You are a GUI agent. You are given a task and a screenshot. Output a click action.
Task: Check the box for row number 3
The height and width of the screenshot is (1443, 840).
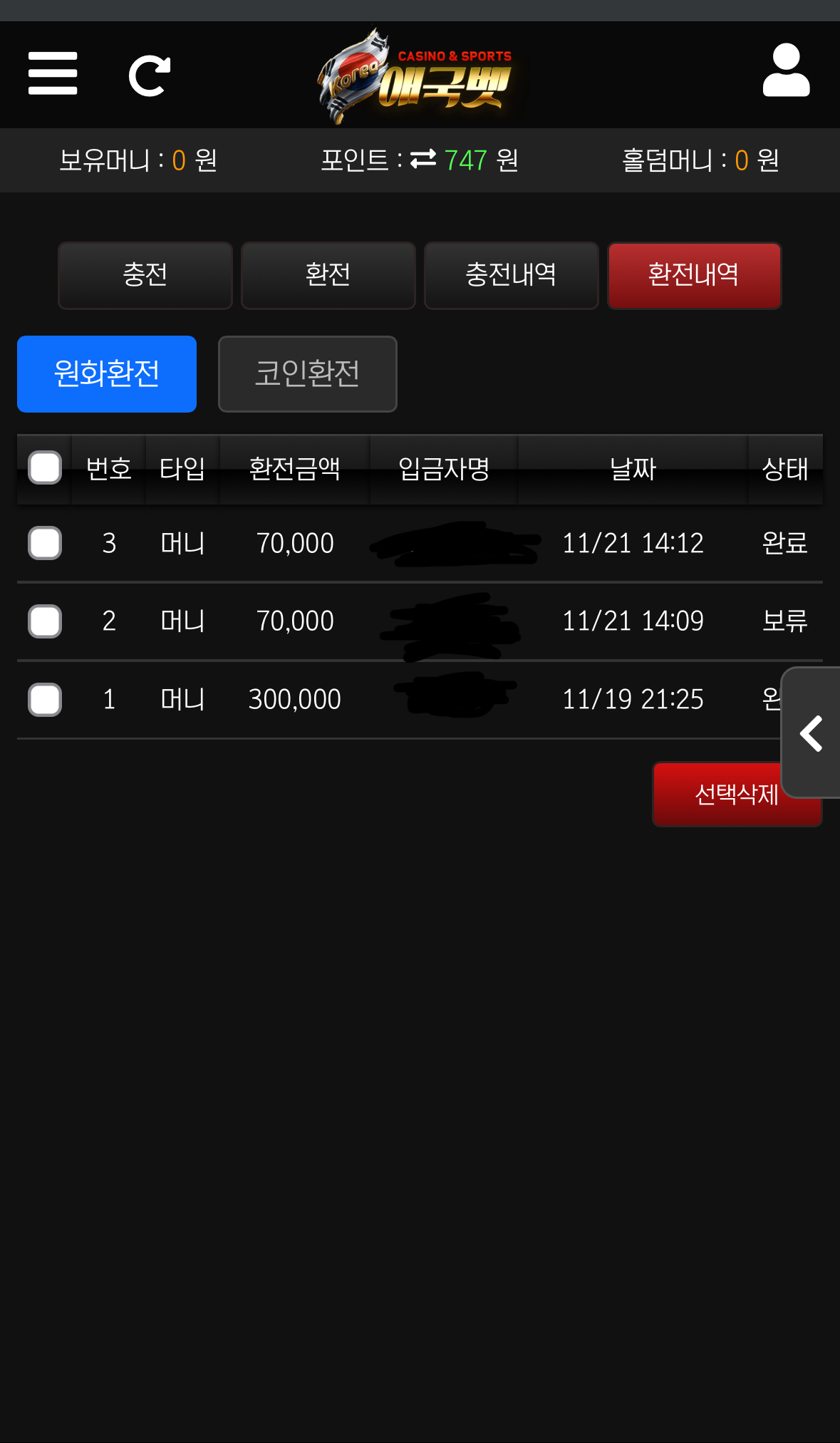click(x=45, y=544)
